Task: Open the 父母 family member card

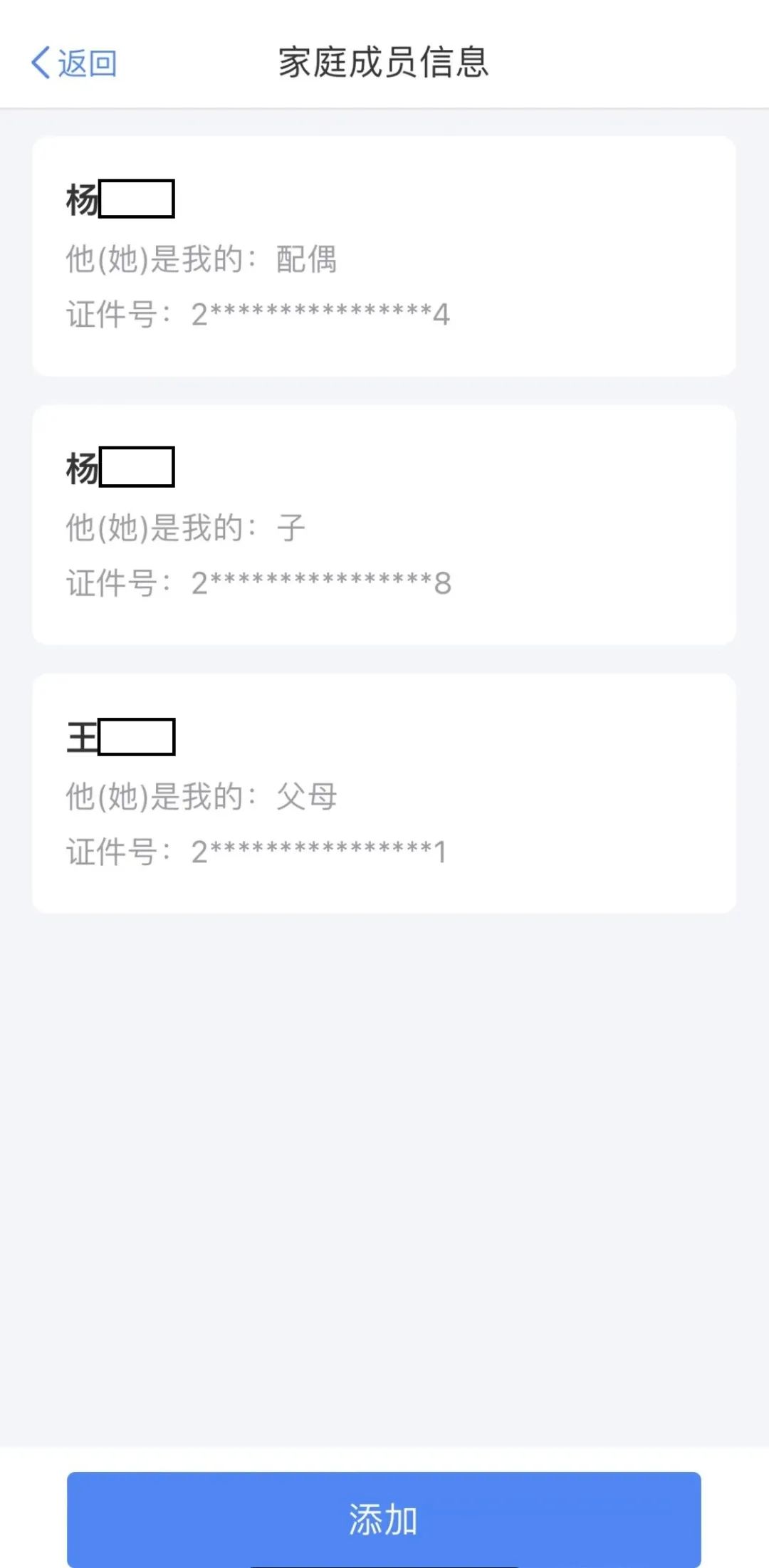Action: [x=384, y=793]
